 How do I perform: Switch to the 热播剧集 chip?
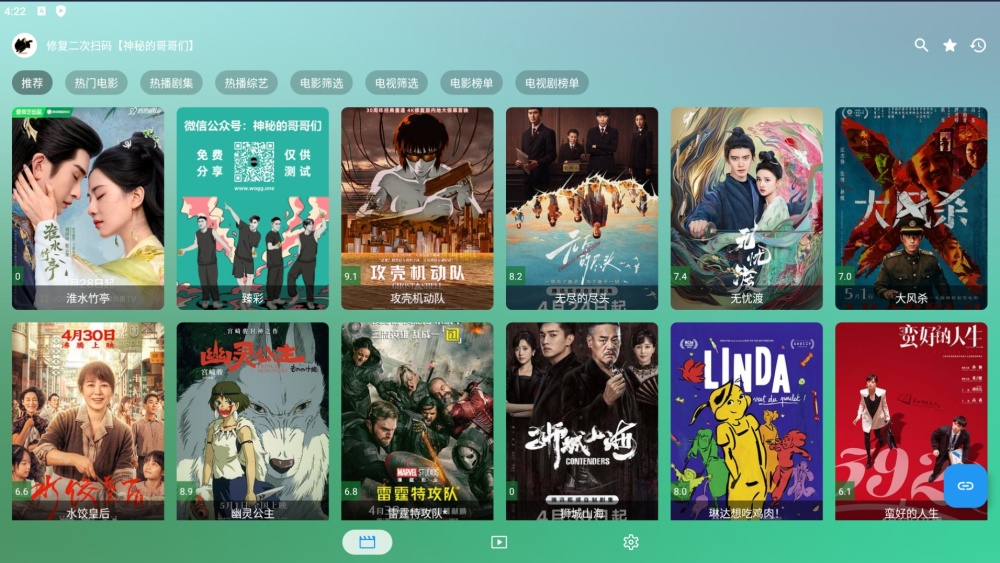click(x=171, y=83)
